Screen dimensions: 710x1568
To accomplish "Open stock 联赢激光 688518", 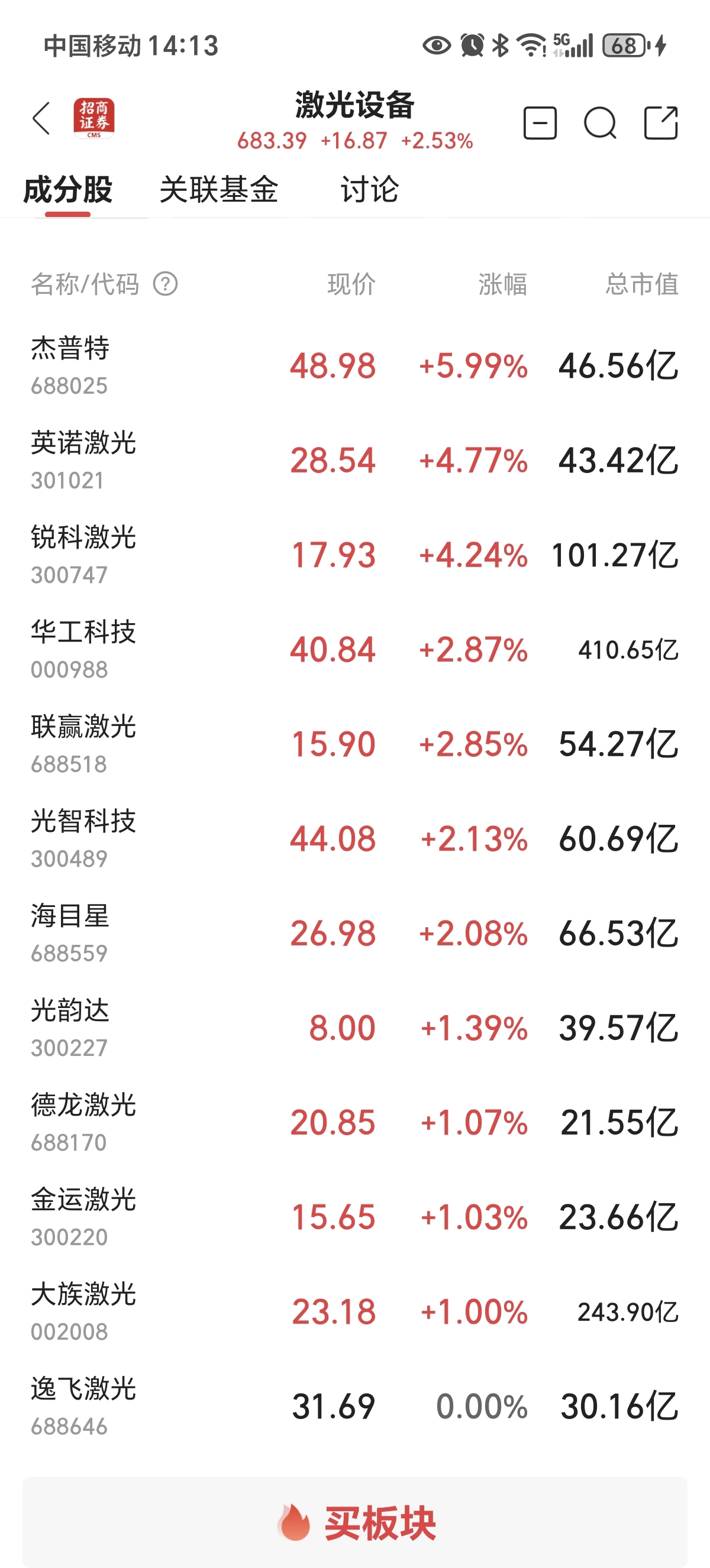I will click(x=355, y=744).
